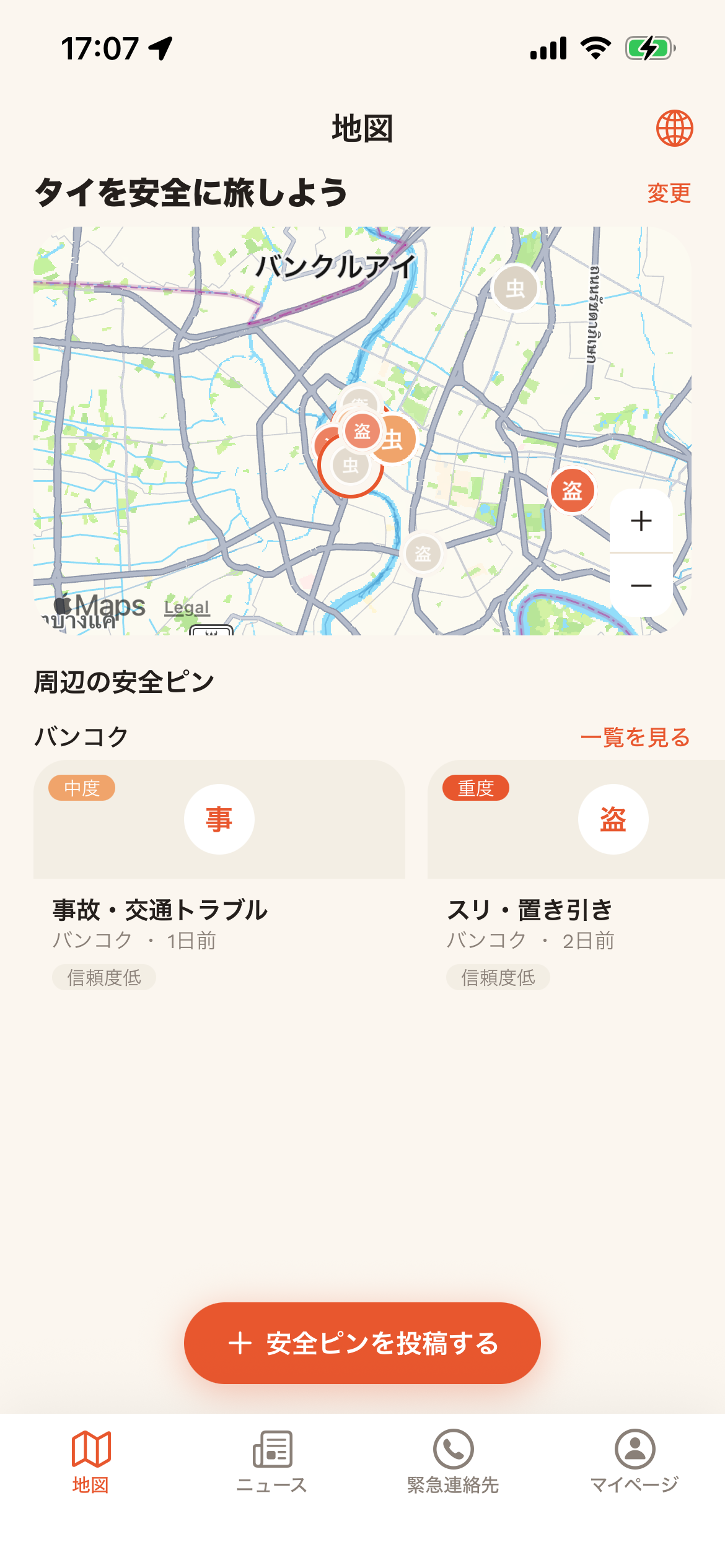Switch to the マイページ tab

(x=635, y=1462)
